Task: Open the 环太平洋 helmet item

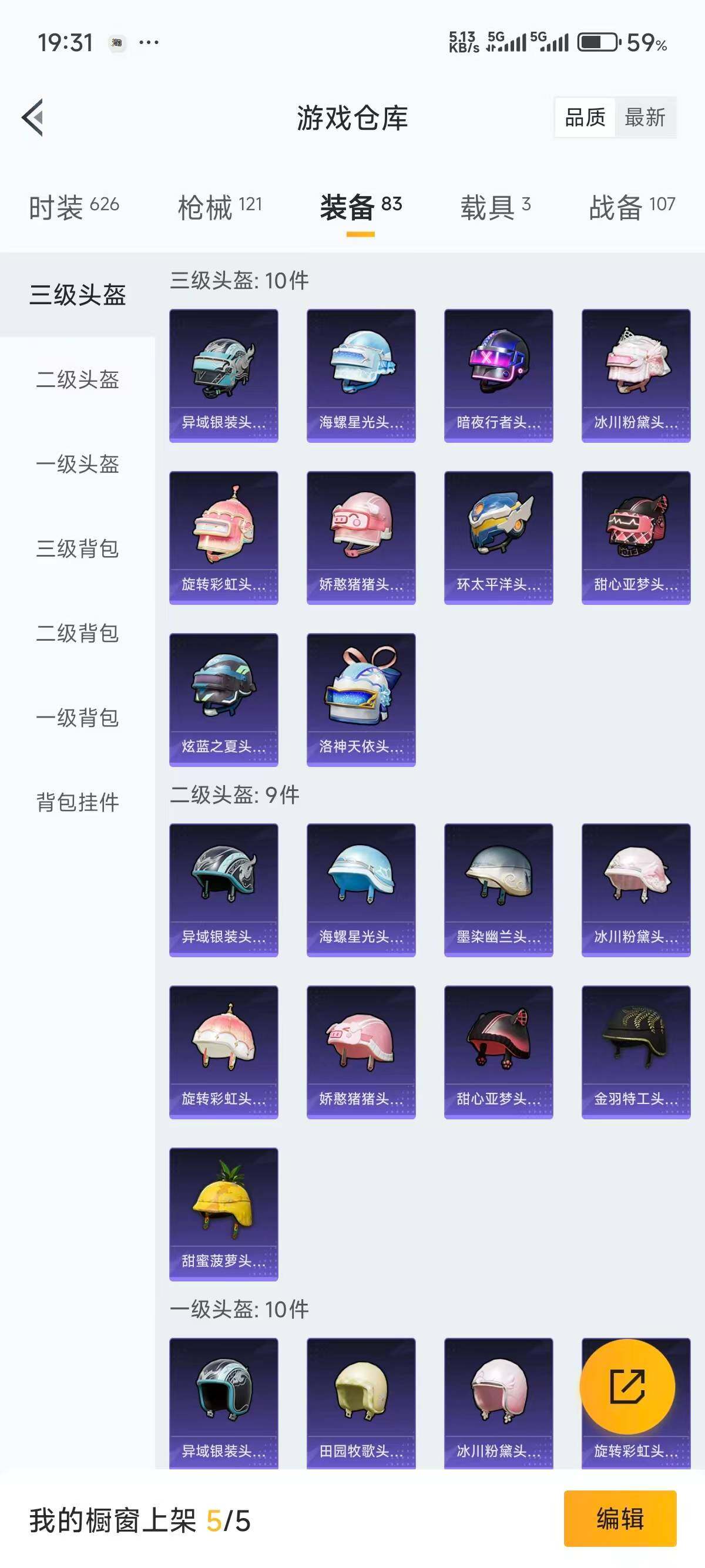Action: [x=499, y=534]
